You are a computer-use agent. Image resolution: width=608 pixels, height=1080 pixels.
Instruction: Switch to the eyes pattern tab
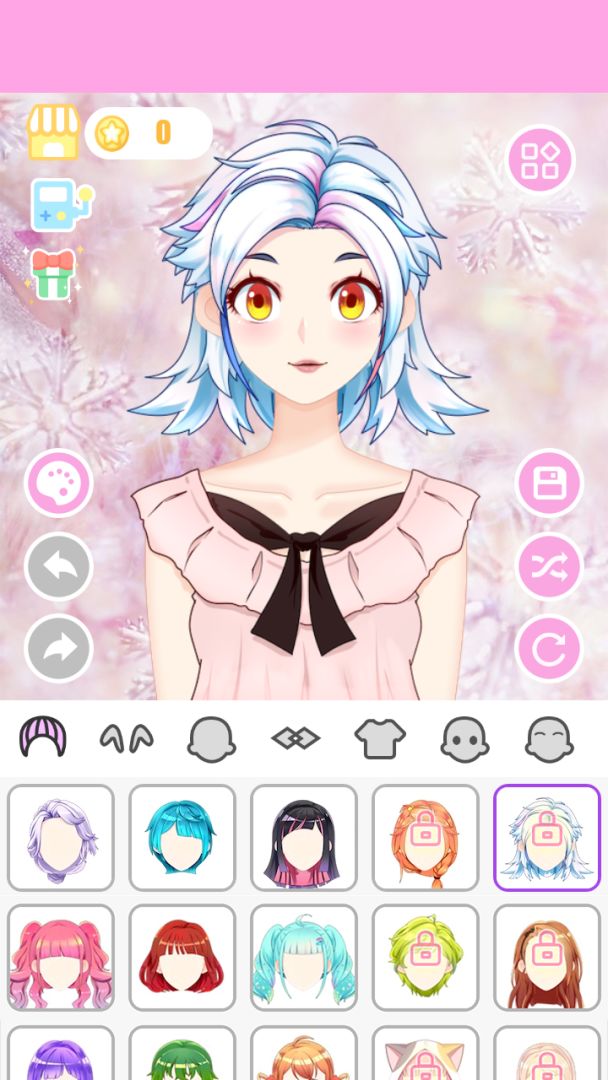[296, 738]
